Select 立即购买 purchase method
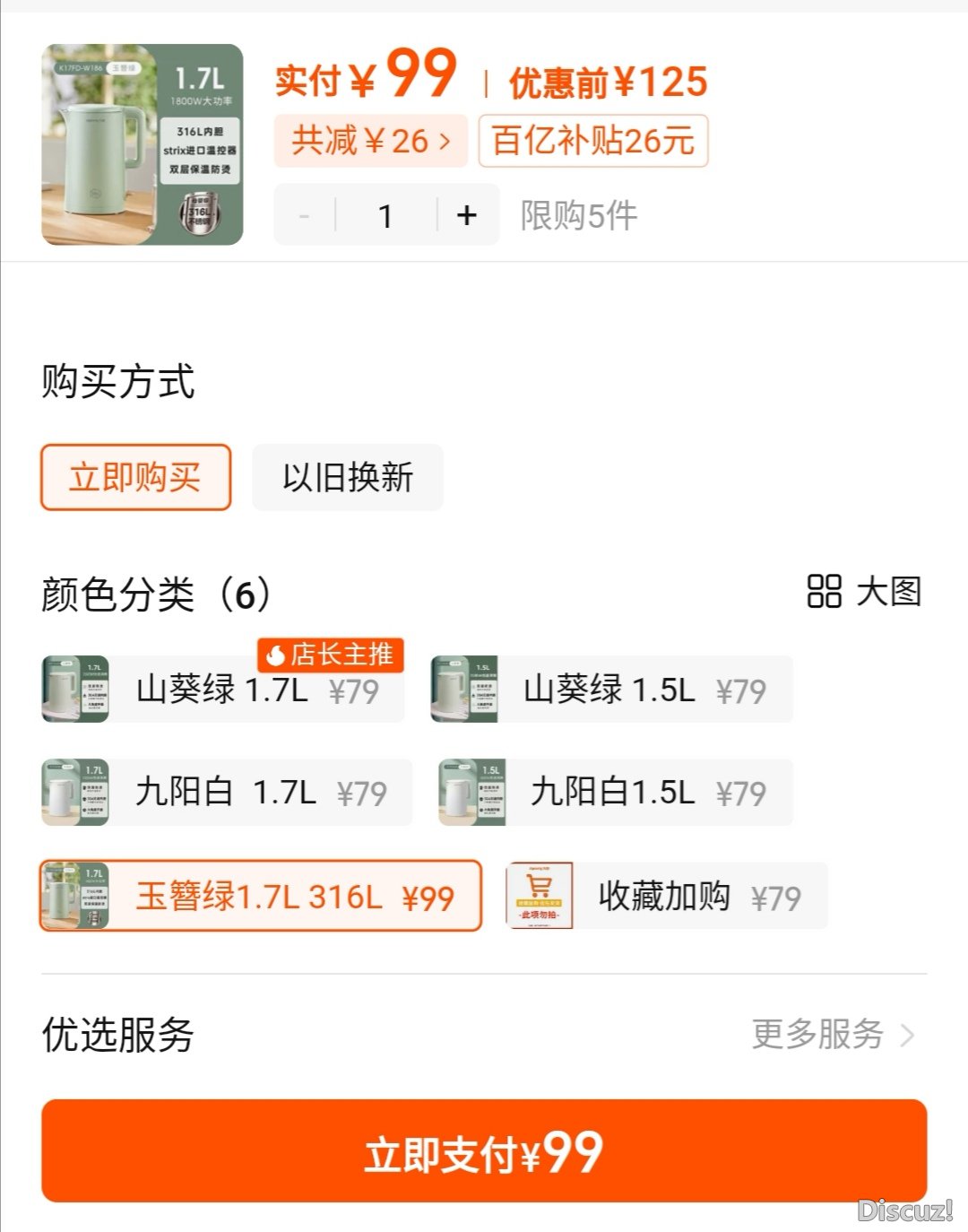 (135, 477)
